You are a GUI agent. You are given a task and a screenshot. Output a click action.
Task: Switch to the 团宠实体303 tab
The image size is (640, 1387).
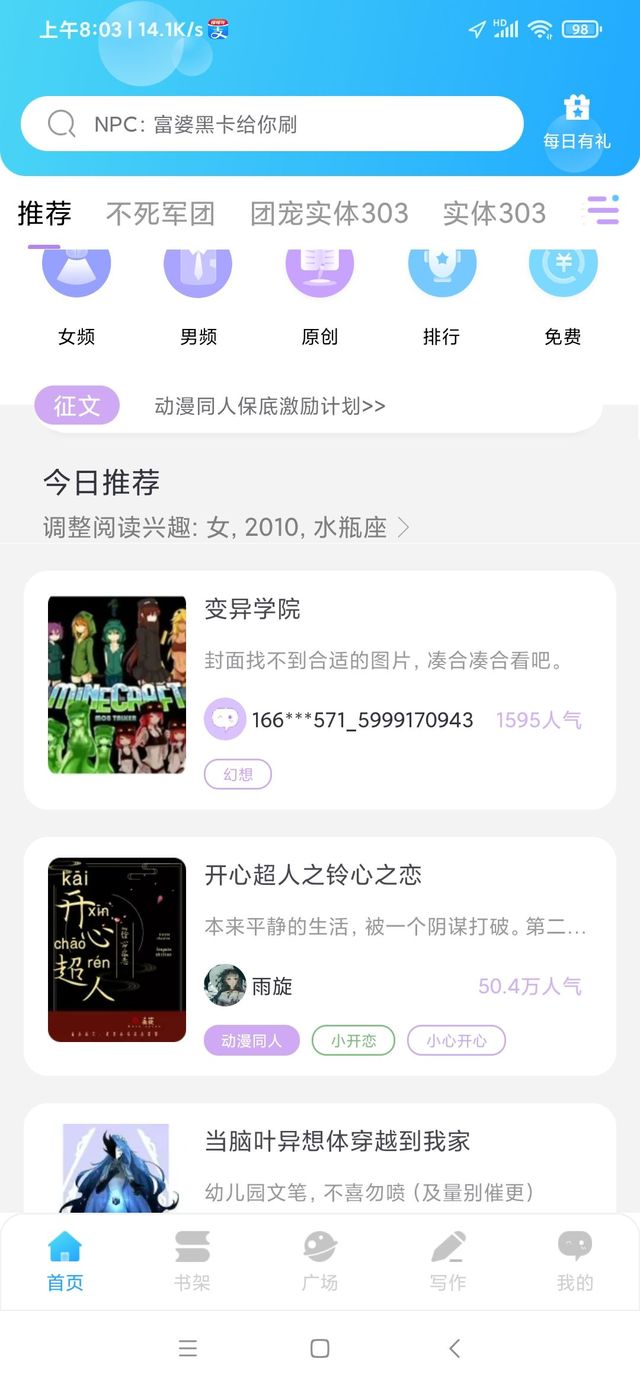[x=329, y=213]
